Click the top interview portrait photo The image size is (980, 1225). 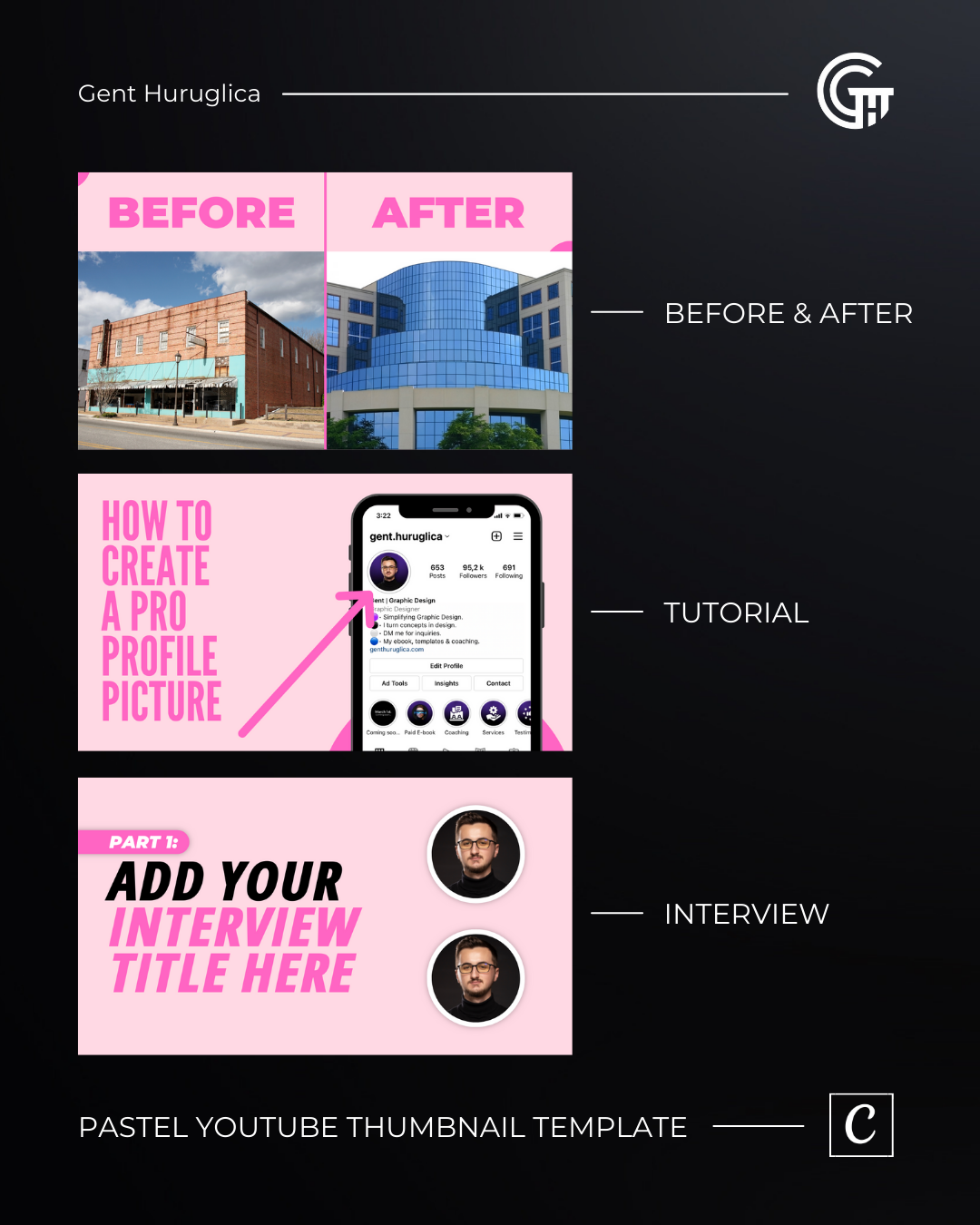tap(475, 853)
